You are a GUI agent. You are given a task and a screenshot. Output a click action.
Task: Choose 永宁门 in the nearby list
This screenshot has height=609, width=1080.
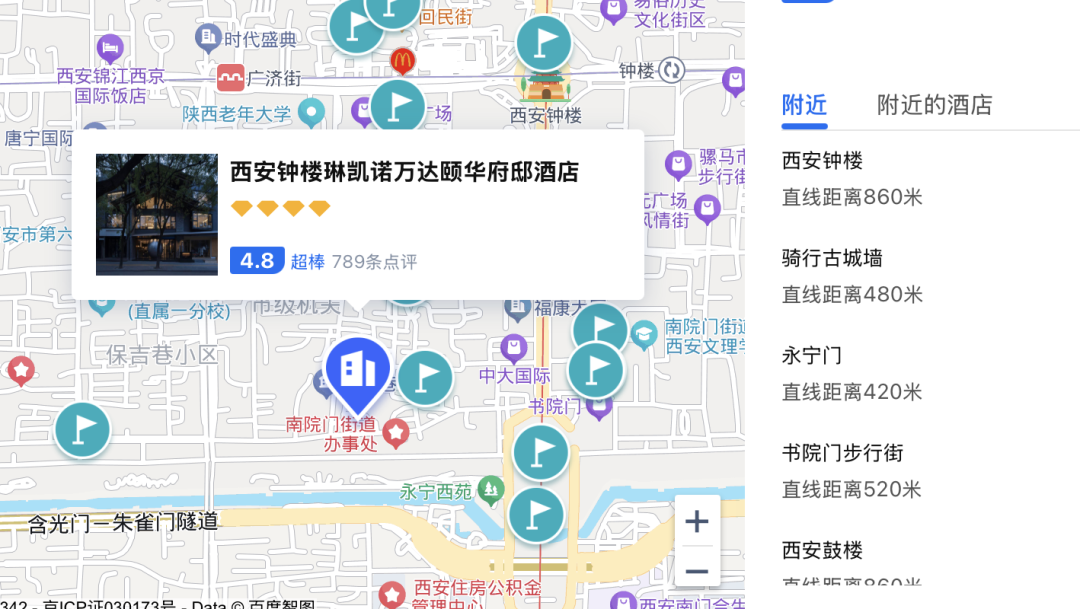(812, 373)
